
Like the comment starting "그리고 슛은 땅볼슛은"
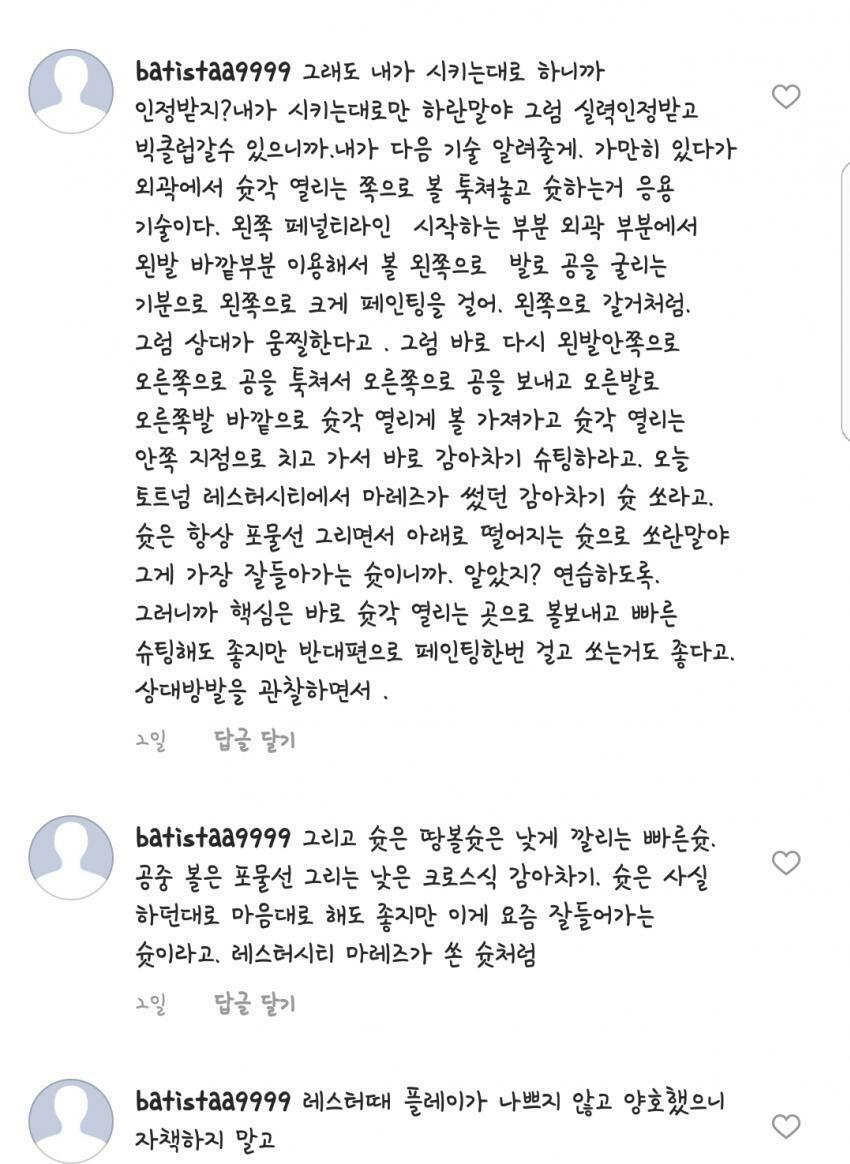[787, 862]
